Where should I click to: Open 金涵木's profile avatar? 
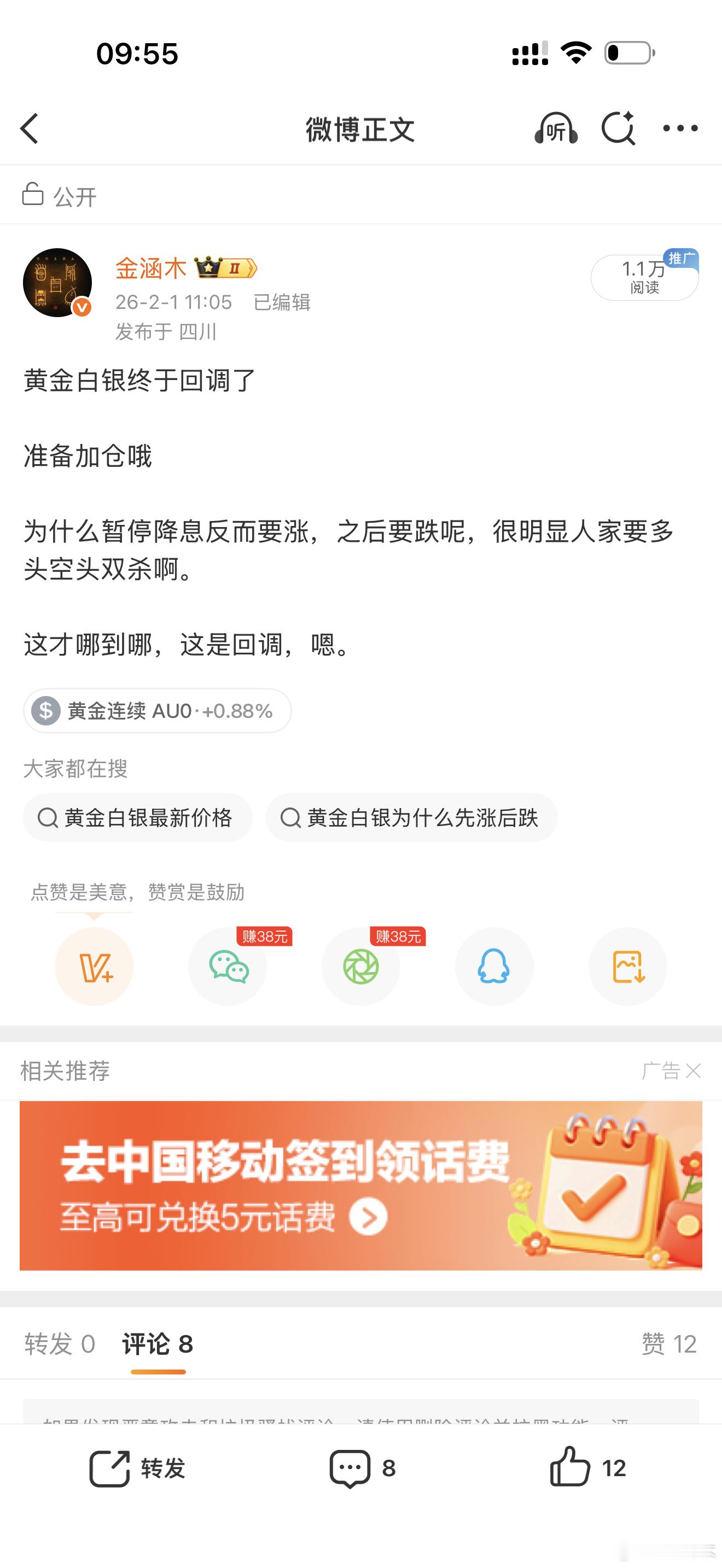(58, 283)
